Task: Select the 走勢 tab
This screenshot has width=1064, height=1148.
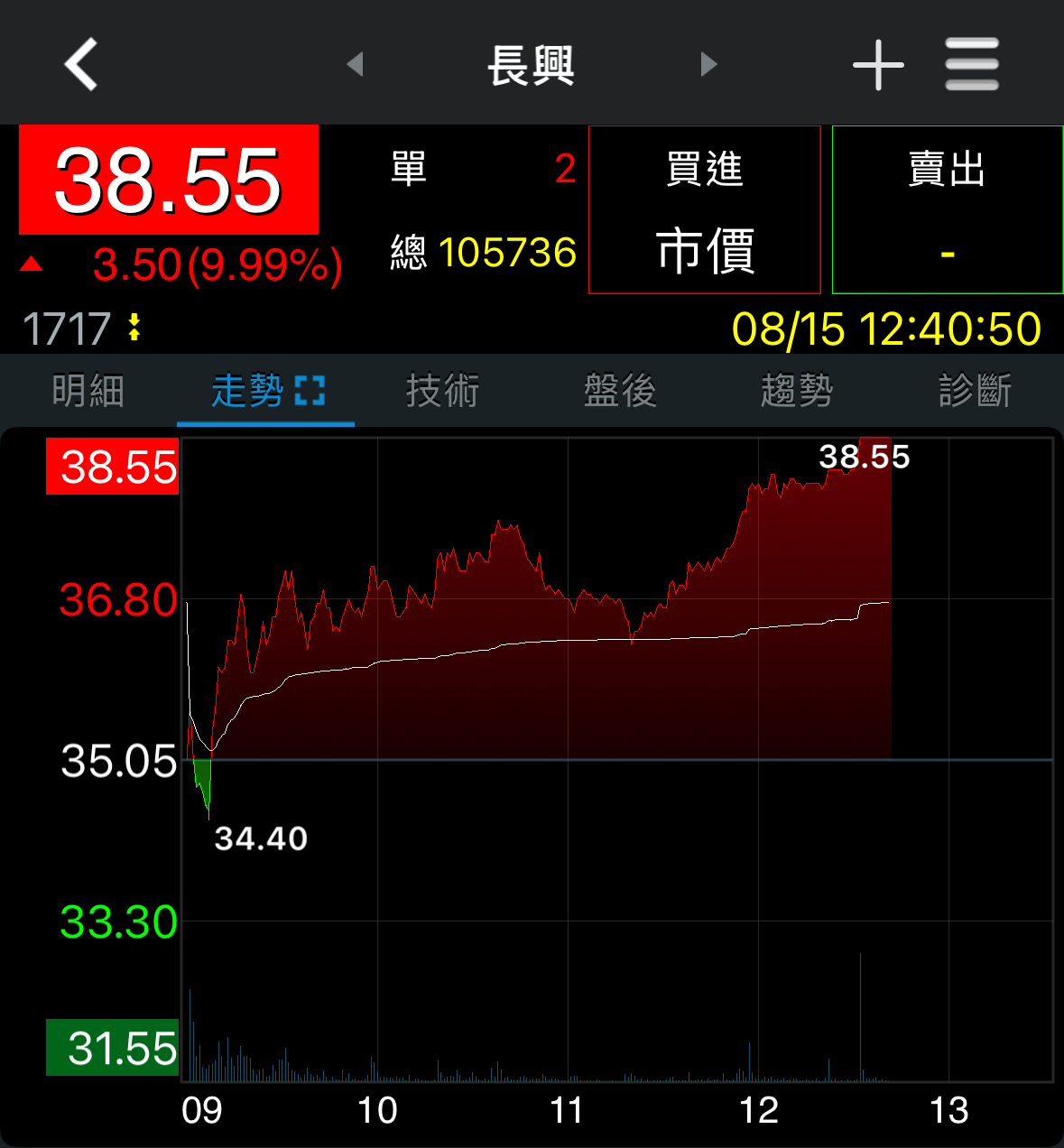Action: (x=266, y=392)
